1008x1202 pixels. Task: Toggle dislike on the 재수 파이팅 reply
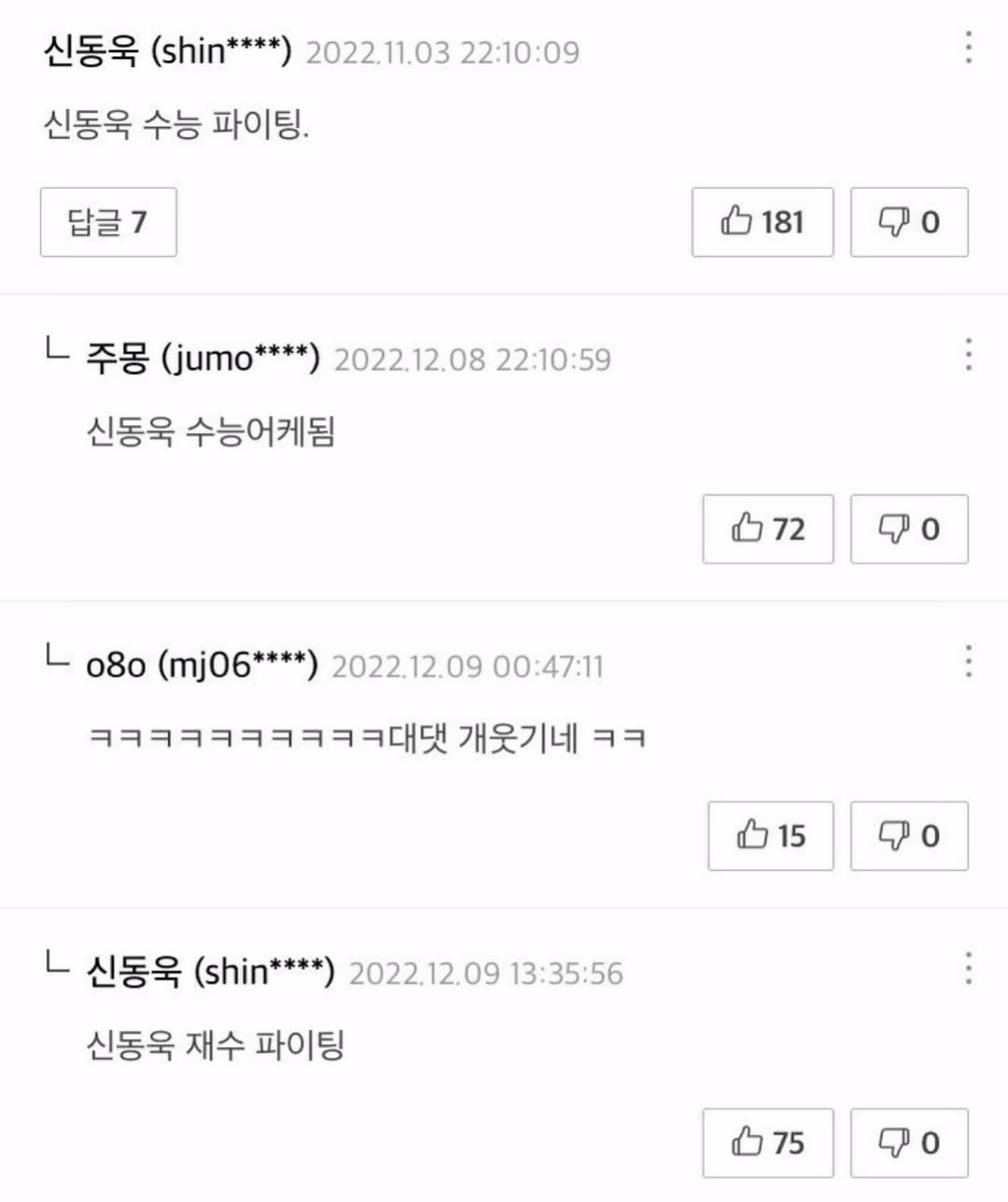[907, 1142]
